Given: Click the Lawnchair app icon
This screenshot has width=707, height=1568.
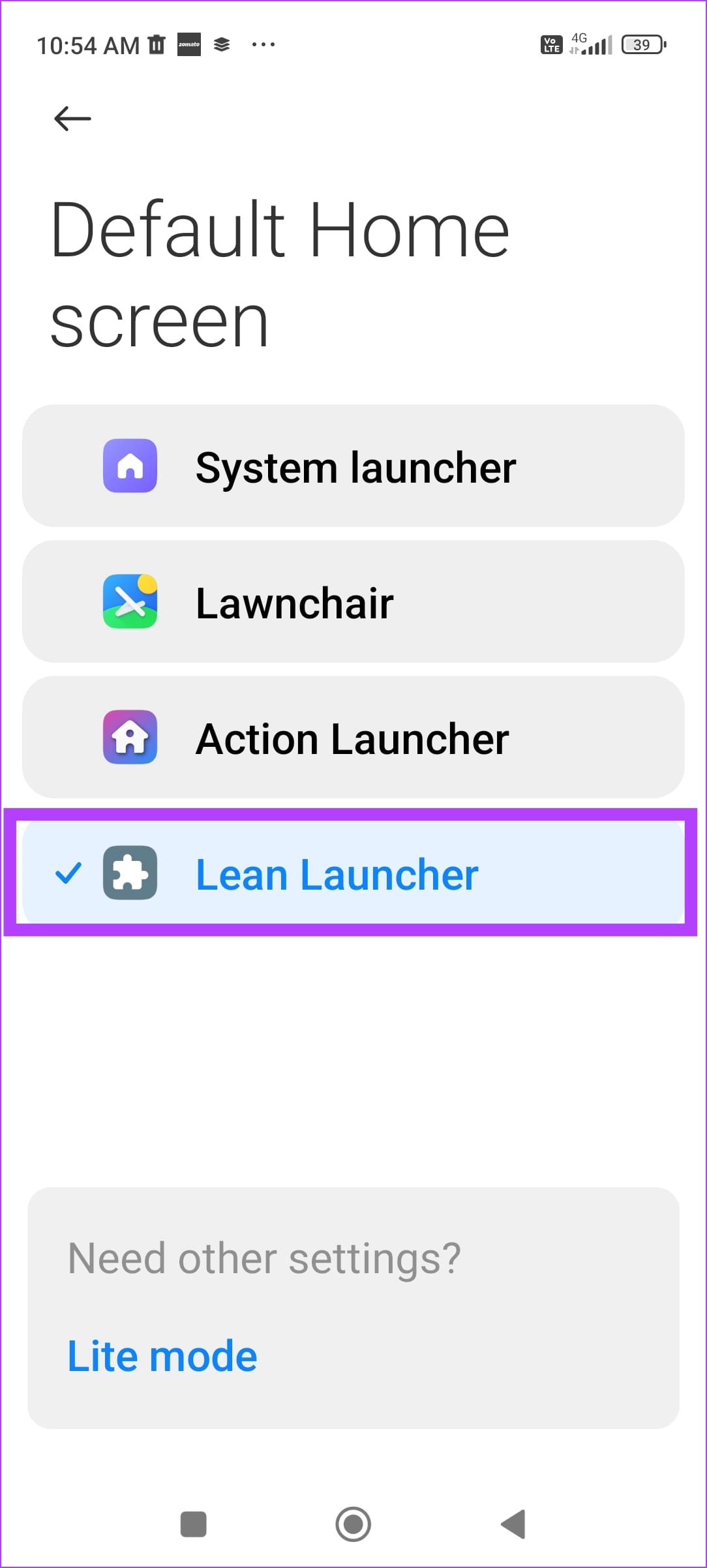Looking at the screenshot, I should 130,601.
